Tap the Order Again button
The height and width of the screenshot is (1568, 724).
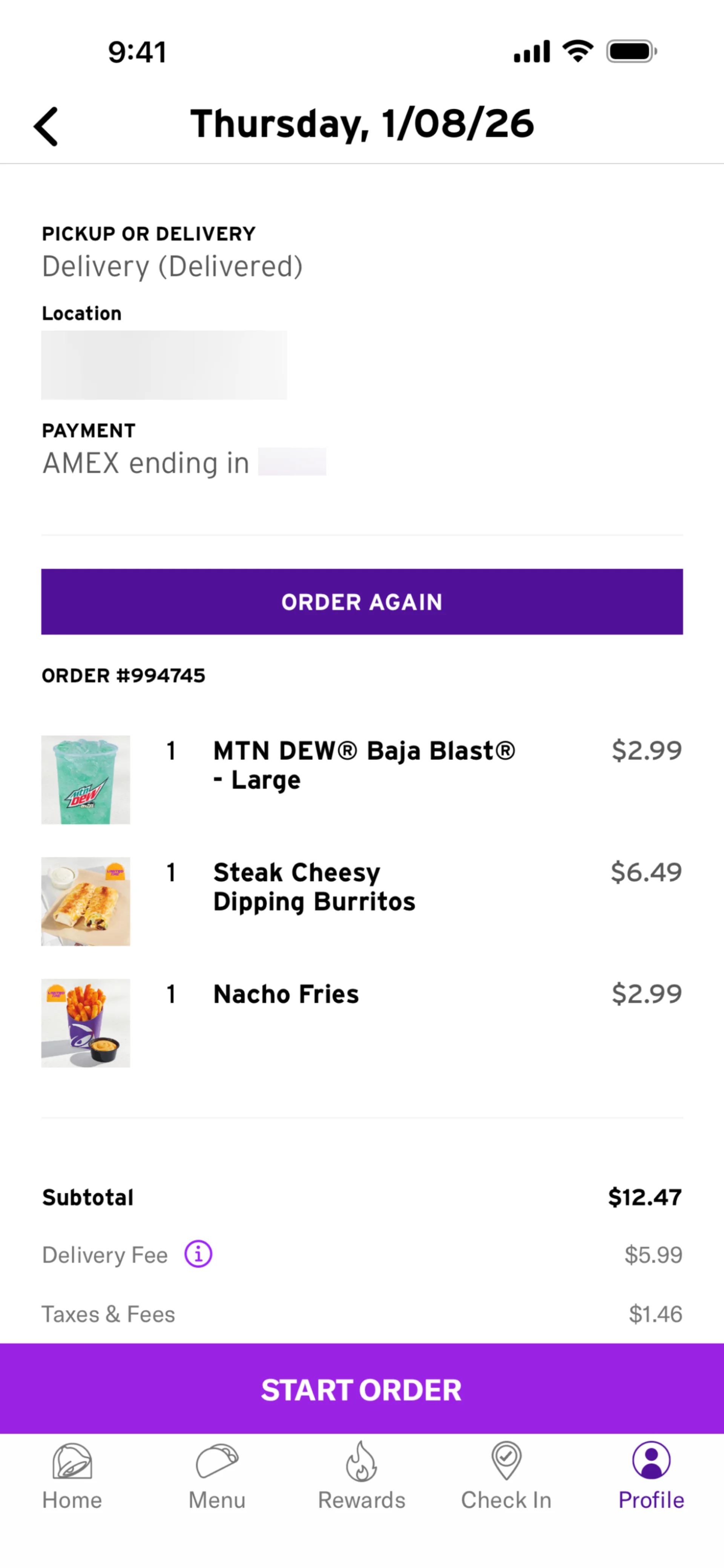click(x=362, y=601)
